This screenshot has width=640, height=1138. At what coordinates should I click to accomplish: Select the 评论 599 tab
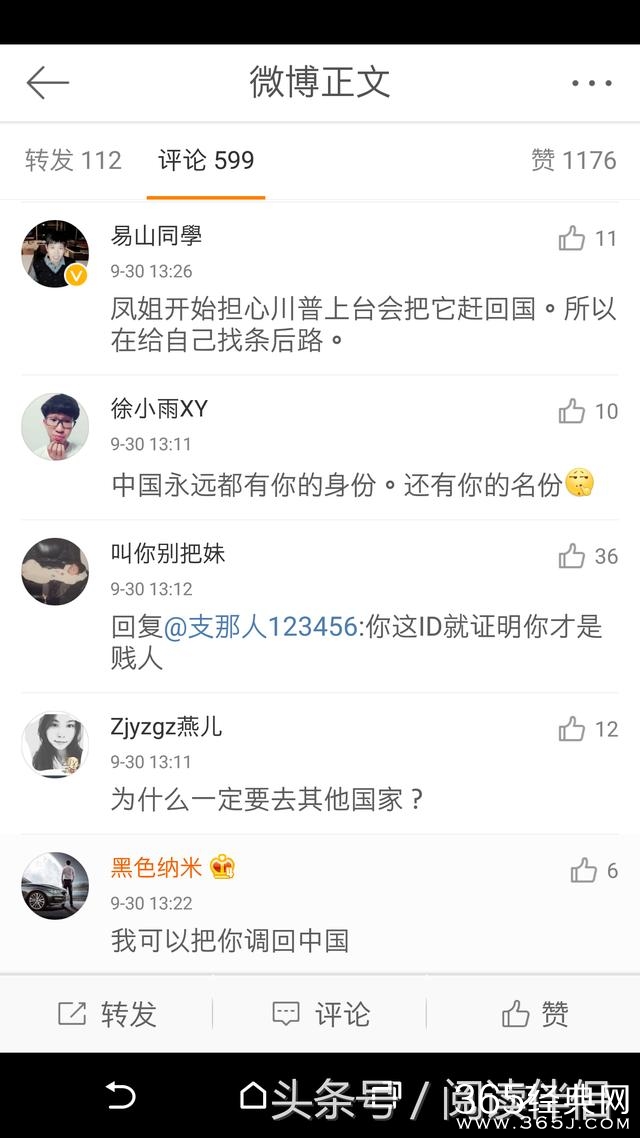tap(207, 160)
